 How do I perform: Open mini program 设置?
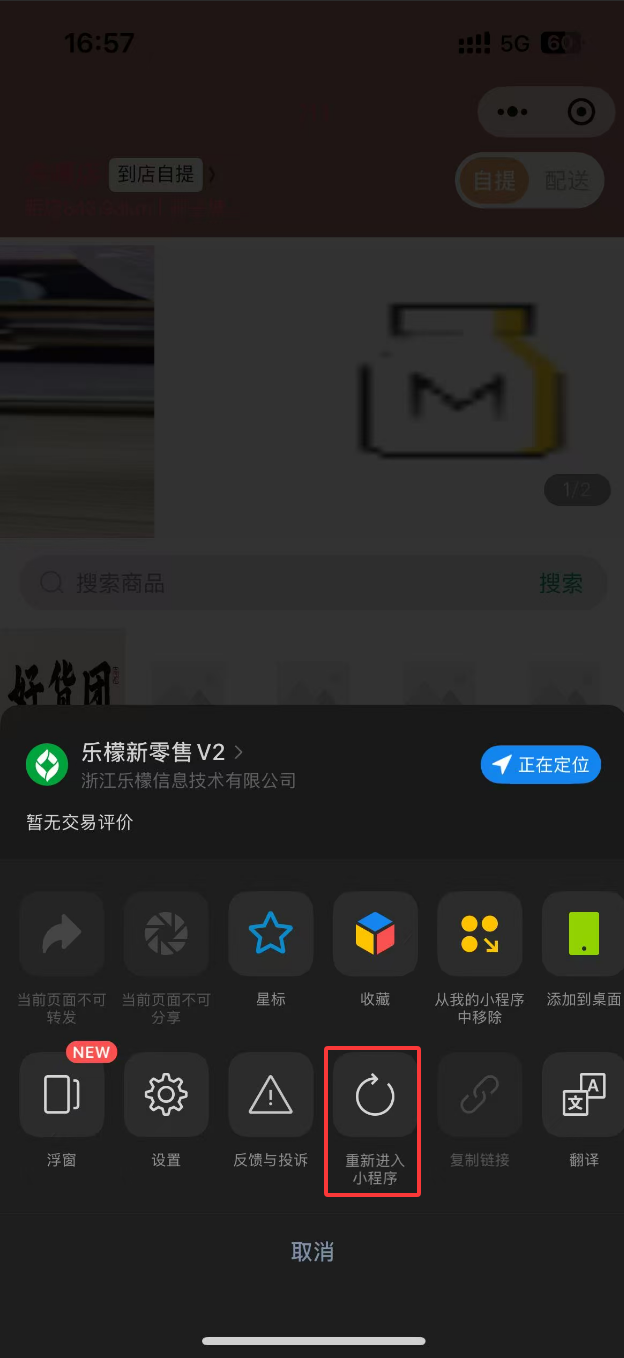166,1095
